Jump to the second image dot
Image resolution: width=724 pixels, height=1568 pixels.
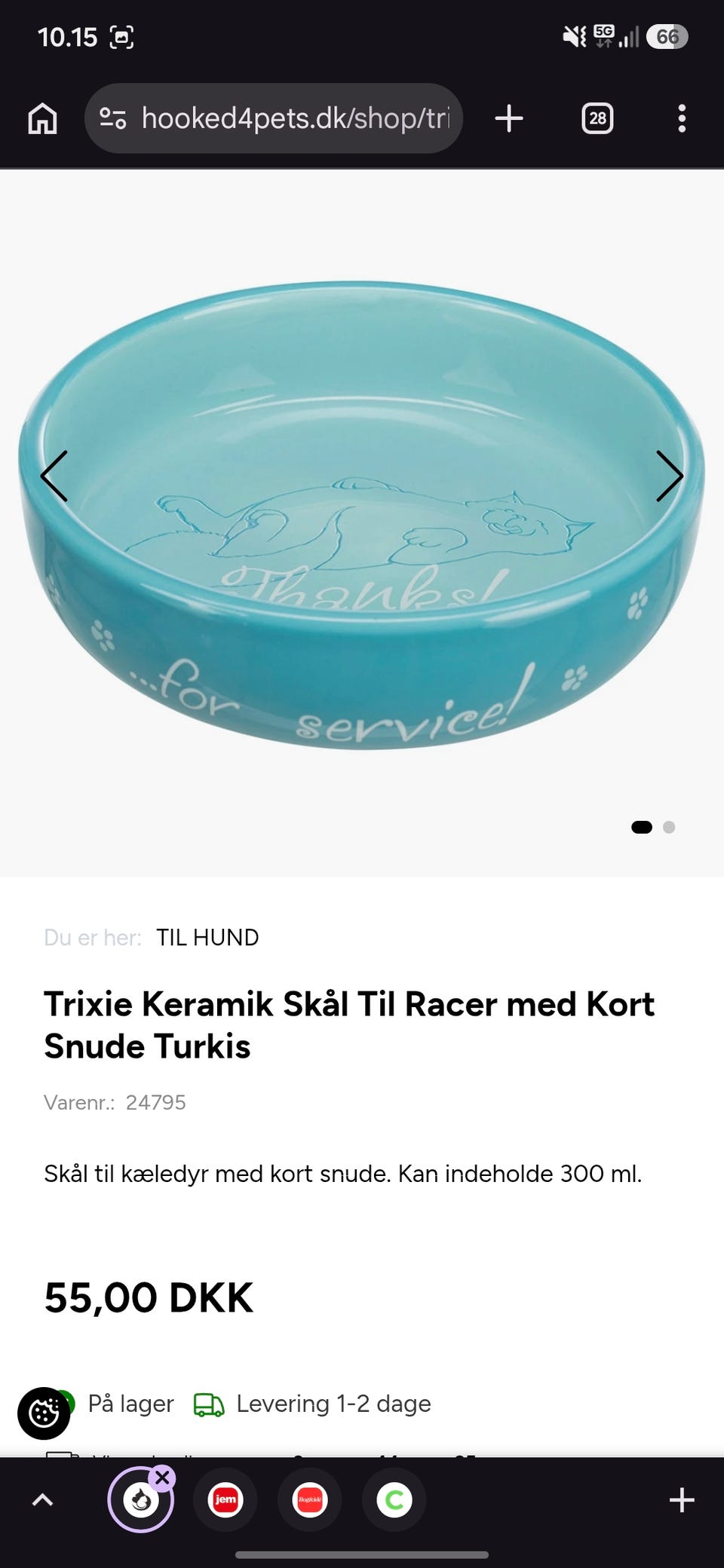click(x=669, y=827)
